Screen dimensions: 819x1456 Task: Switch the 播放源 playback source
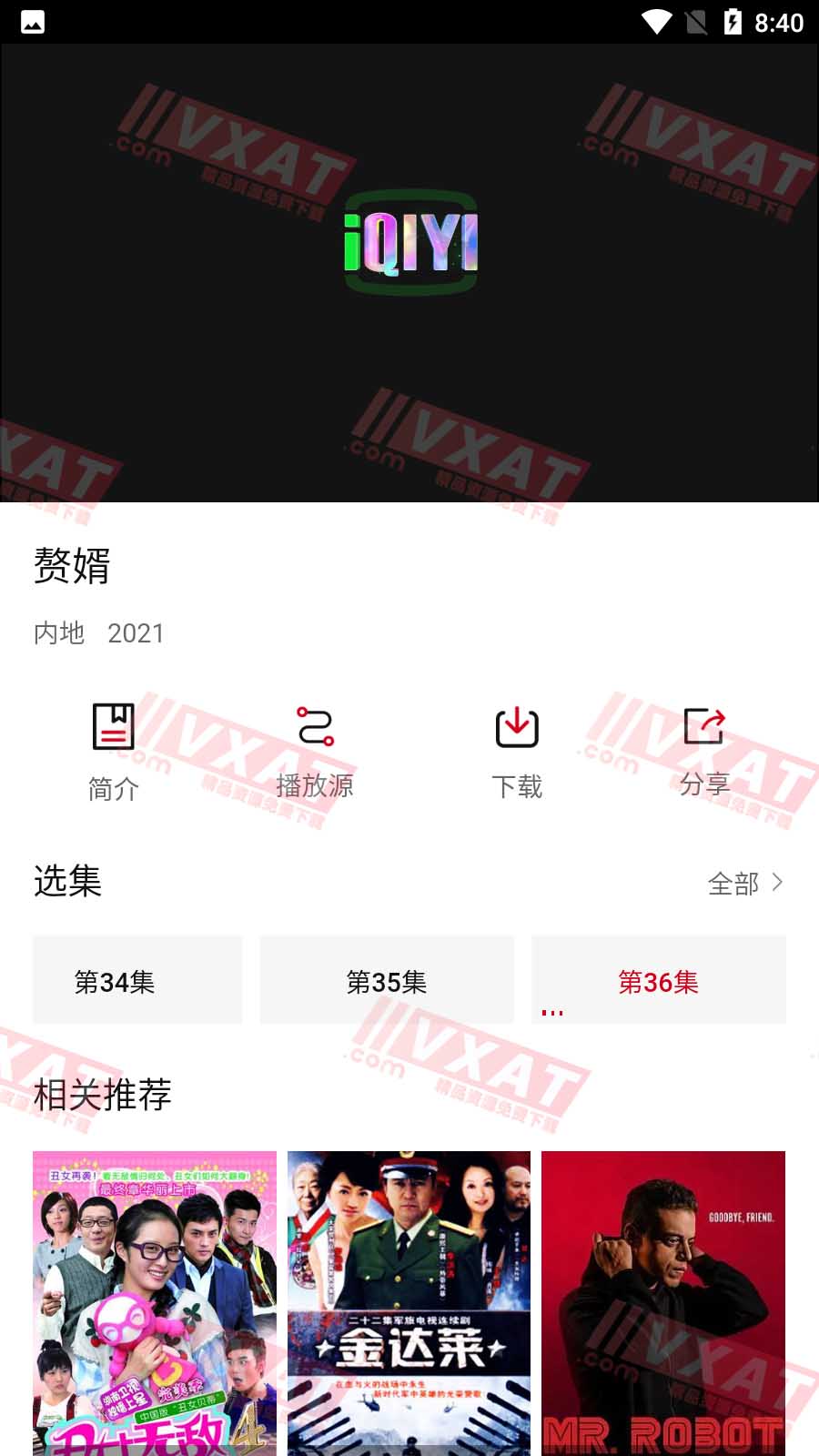(x=315, y=751)
